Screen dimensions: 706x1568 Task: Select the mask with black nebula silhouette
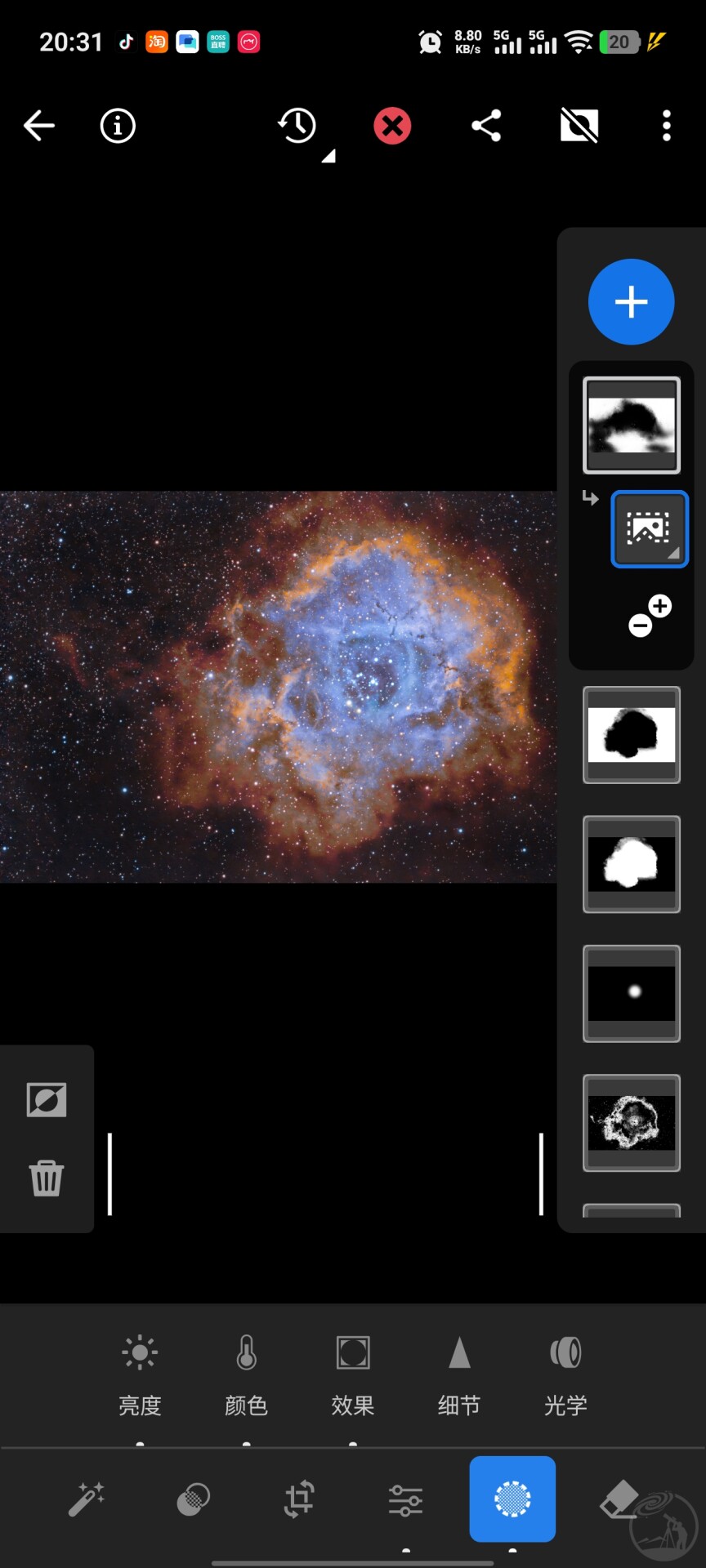(x=631, y=734)
